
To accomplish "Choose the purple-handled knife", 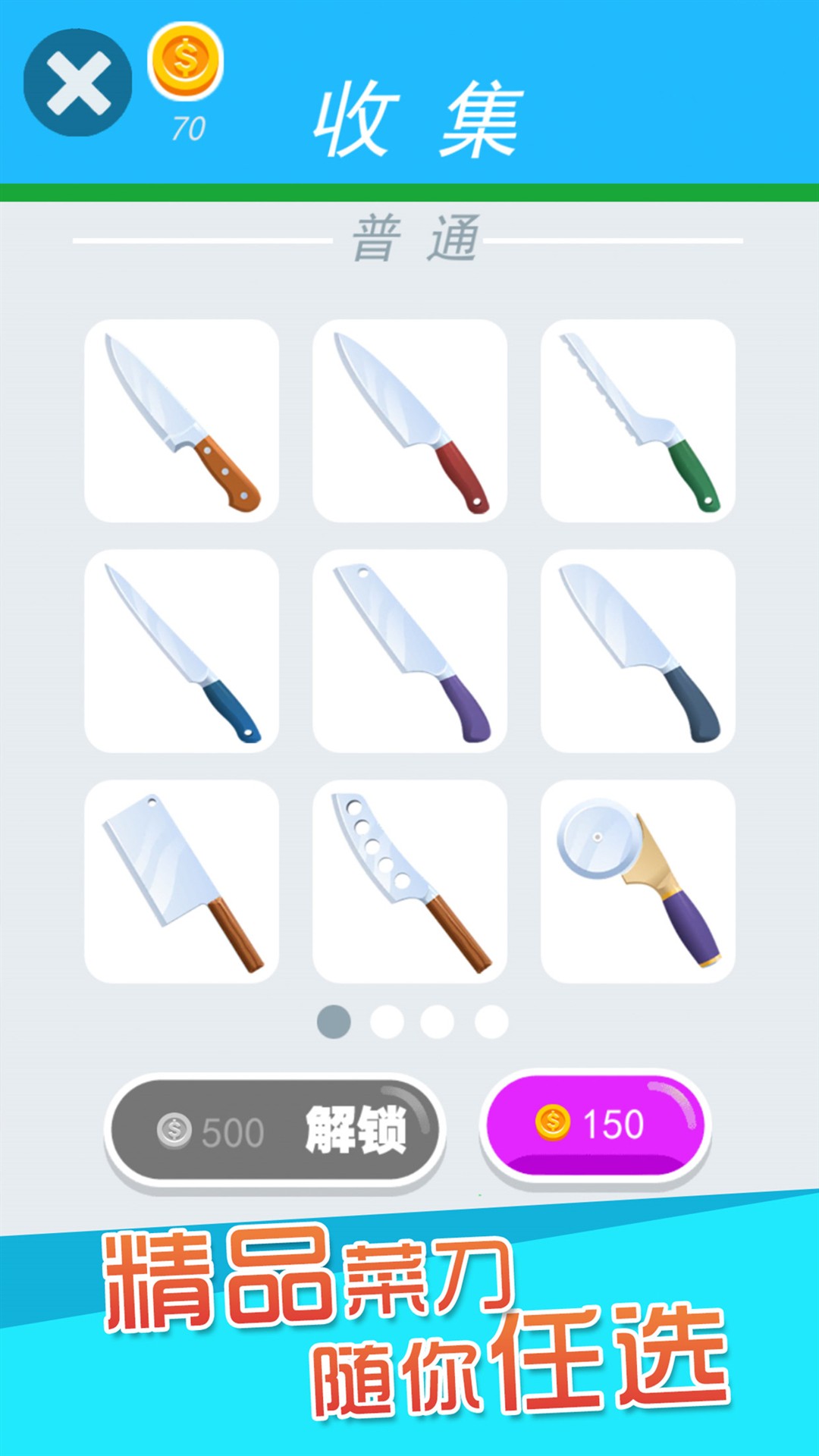I will [x=409, y=651].
